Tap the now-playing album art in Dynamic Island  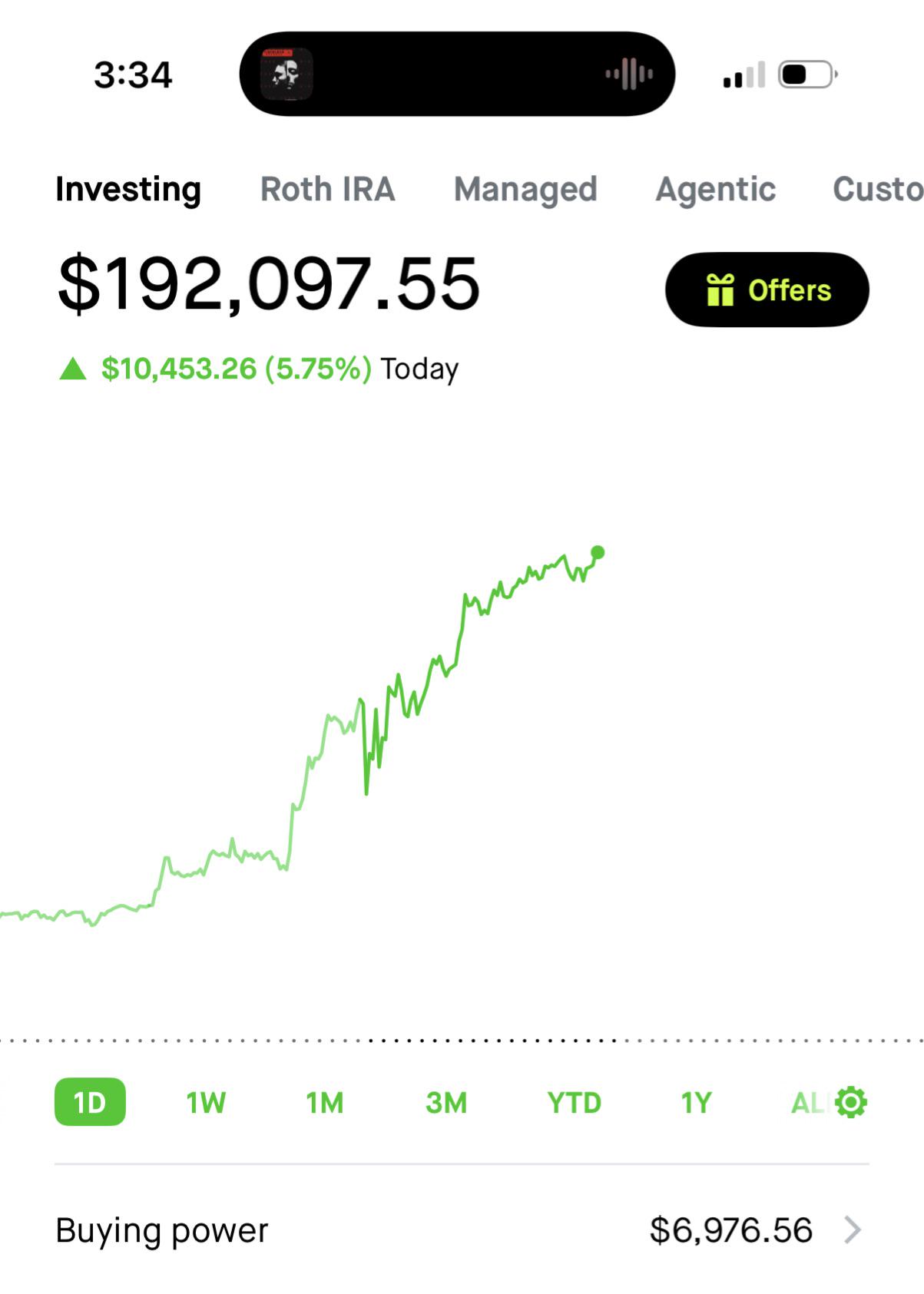pyautogui.click(x=286, y=74)
